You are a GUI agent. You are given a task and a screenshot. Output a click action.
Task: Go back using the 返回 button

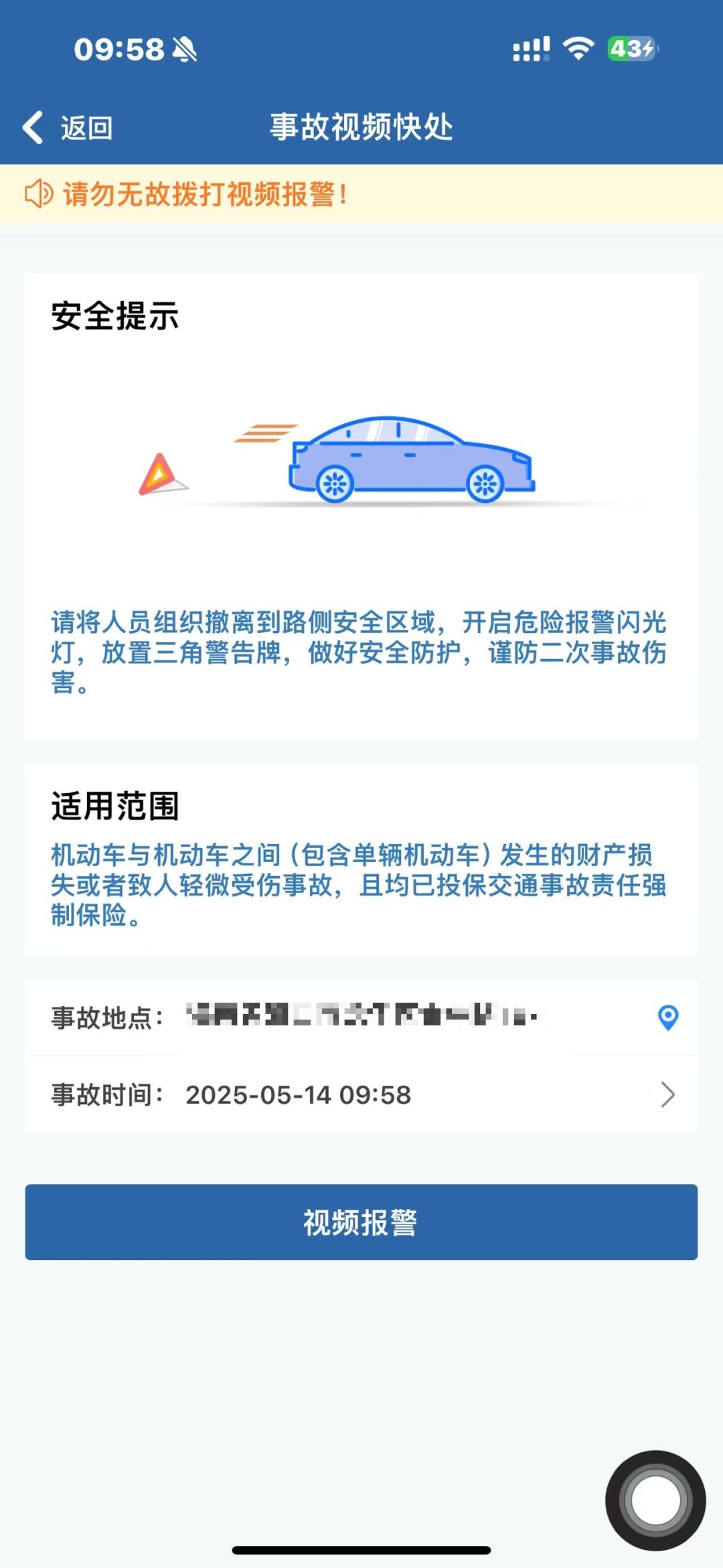point(68,127)
